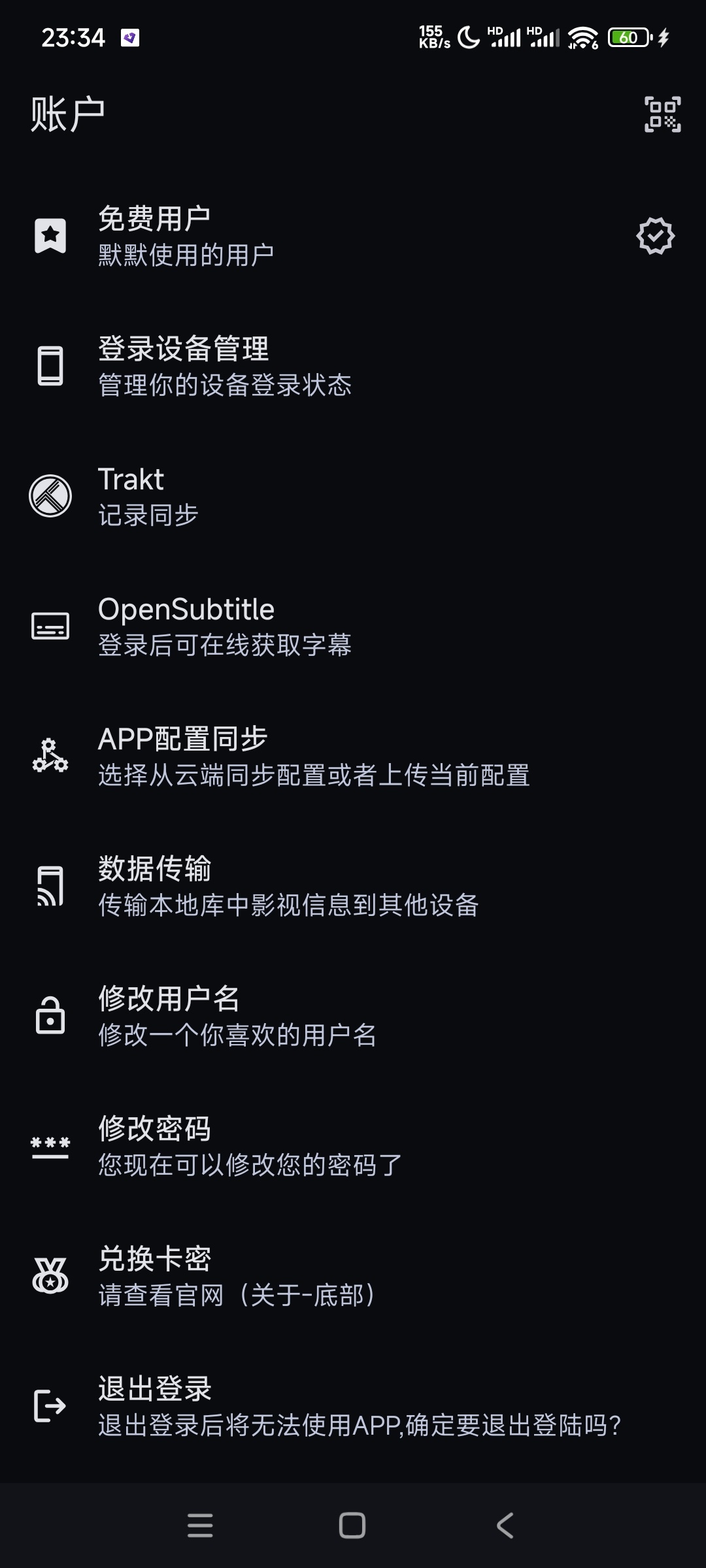Screen dimensions: 706x1568
Task: Go to the home screen via system home button
Action: coord(352,1526)
